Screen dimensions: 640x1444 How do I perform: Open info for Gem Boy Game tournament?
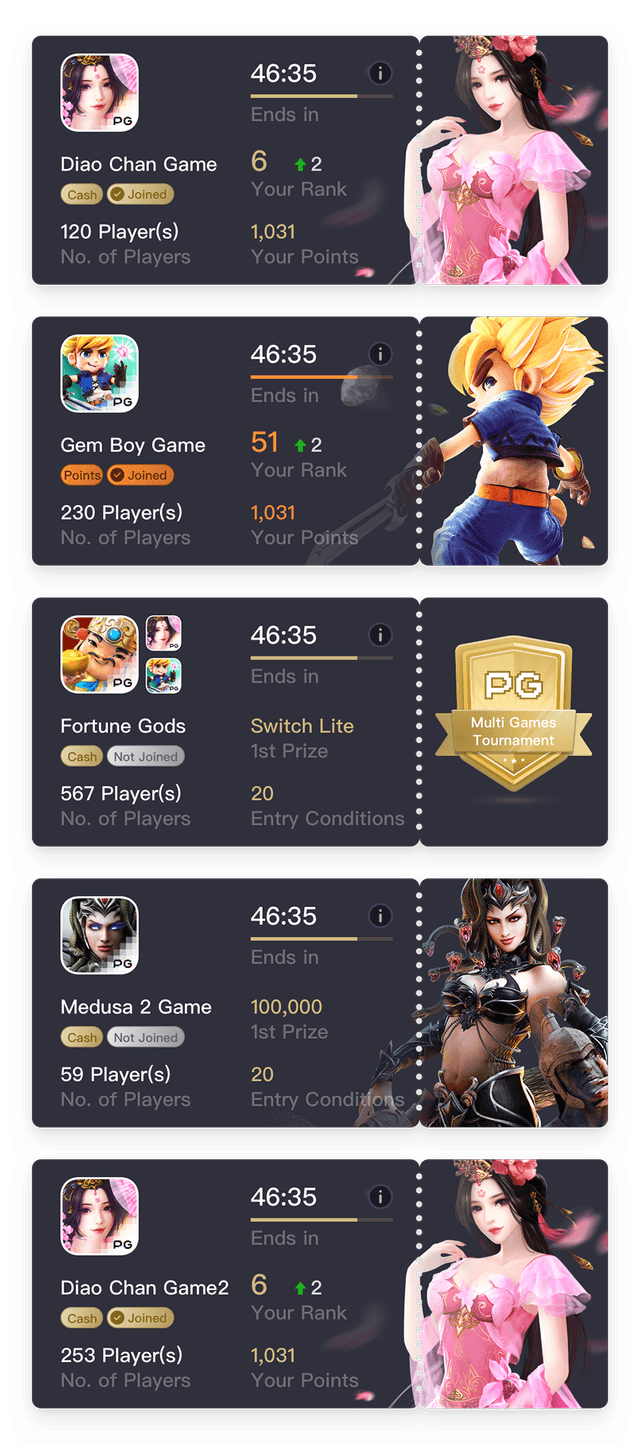click(380, 354)
